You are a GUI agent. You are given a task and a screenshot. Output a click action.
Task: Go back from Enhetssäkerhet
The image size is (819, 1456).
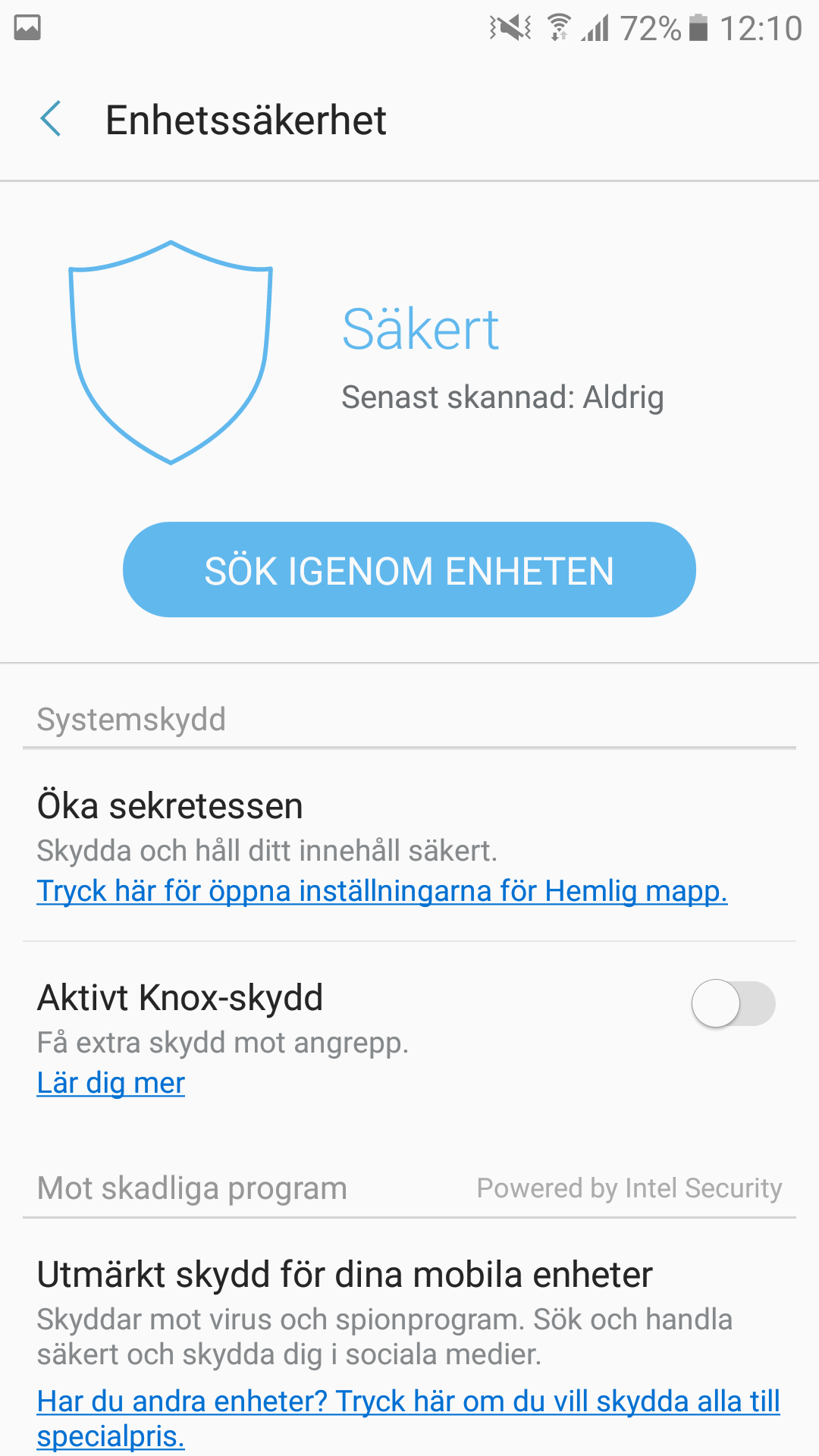point(51,120)
